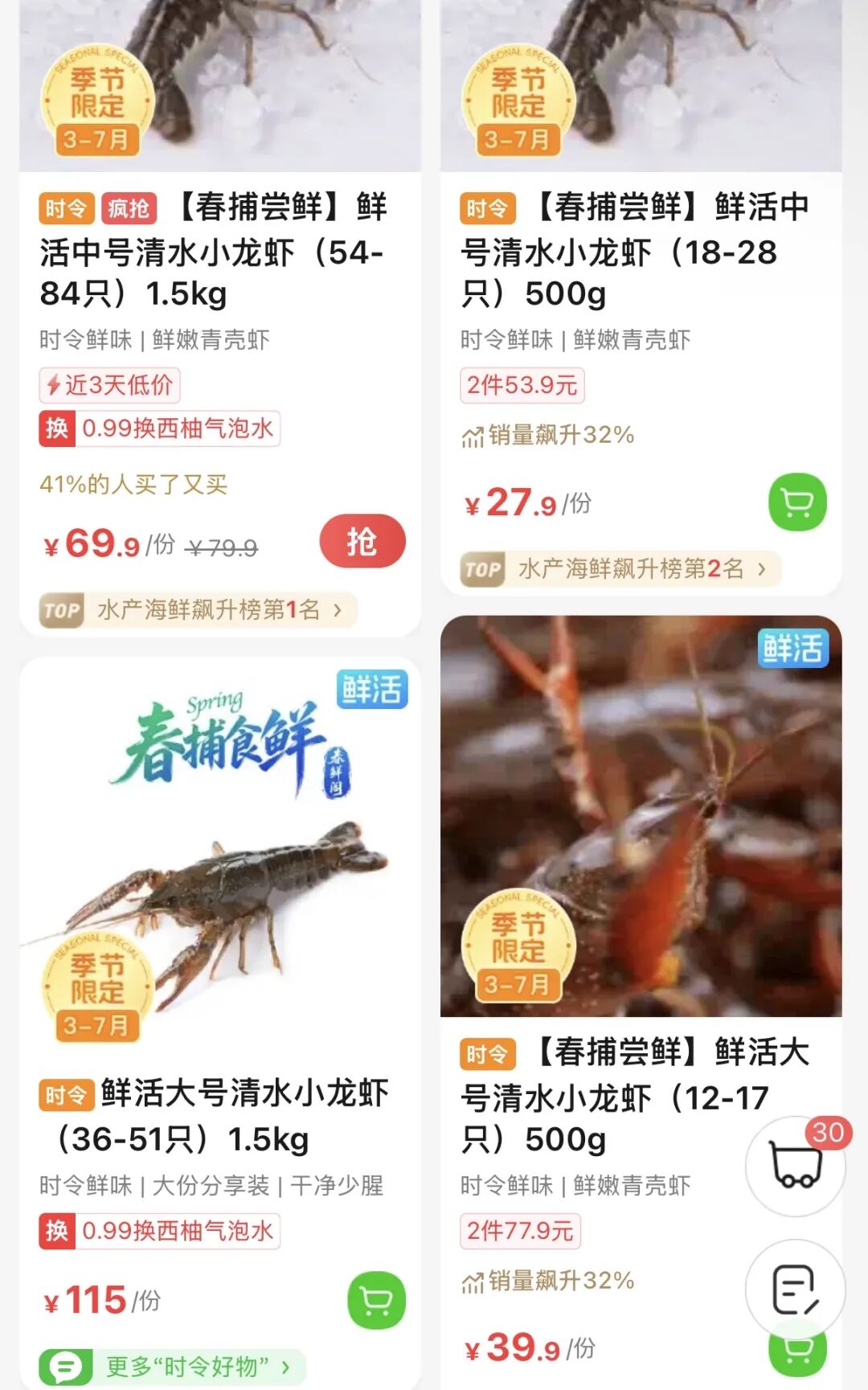
Task: Open 水产海鲜飙升榜第2名 ranking link
Action: click(x=620, y=569)
